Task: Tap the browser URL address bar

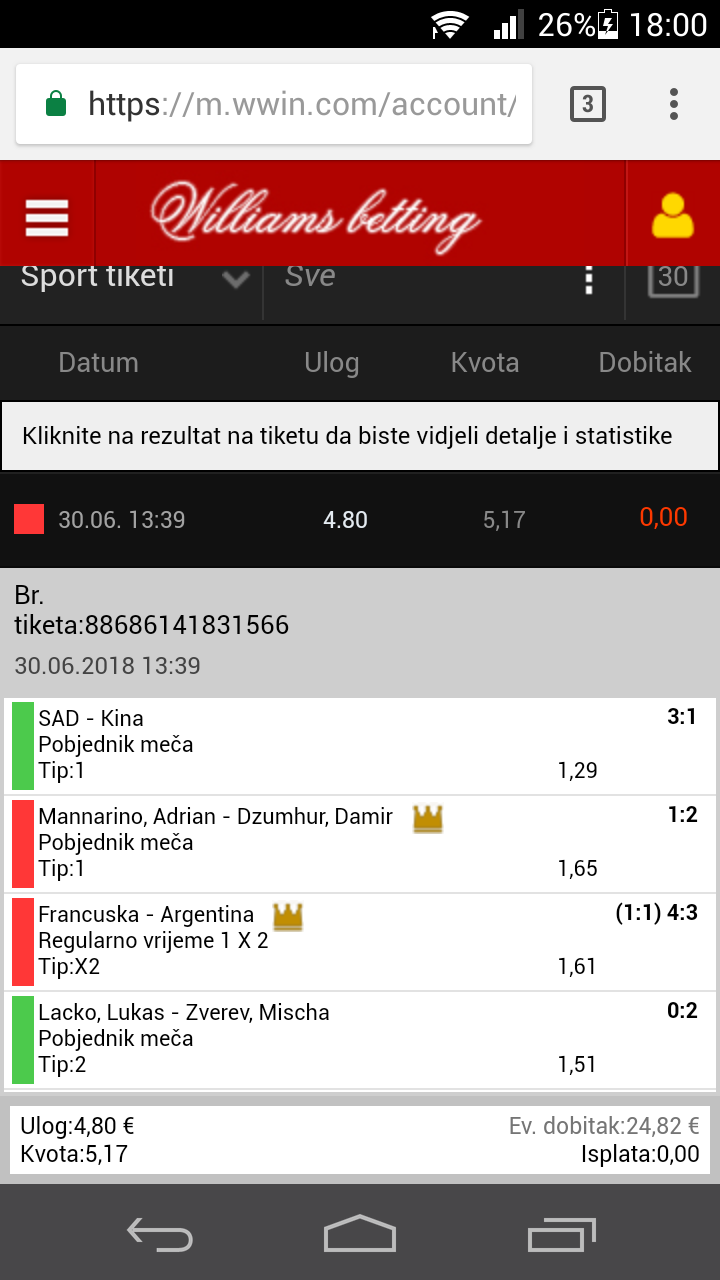Action: [274, 104]
